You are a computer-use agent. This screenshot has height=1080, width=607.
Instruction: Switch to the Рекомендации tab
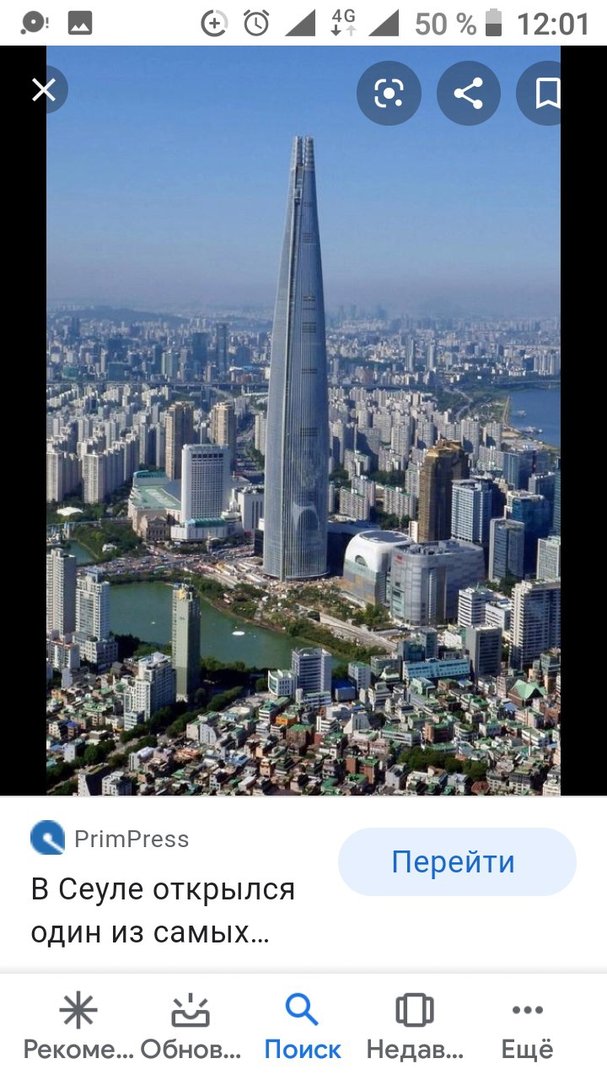[x=78, y=1026]
